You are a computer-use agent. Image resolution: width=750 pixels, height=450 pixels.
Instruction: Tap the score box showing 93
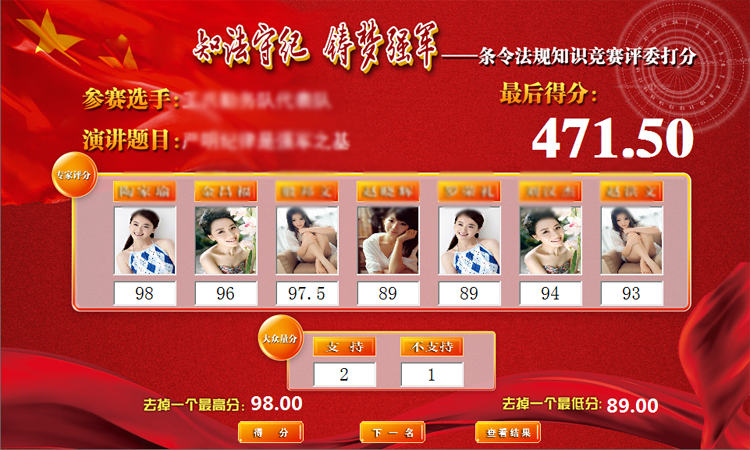pyautogui.click(x=631, y=294)
